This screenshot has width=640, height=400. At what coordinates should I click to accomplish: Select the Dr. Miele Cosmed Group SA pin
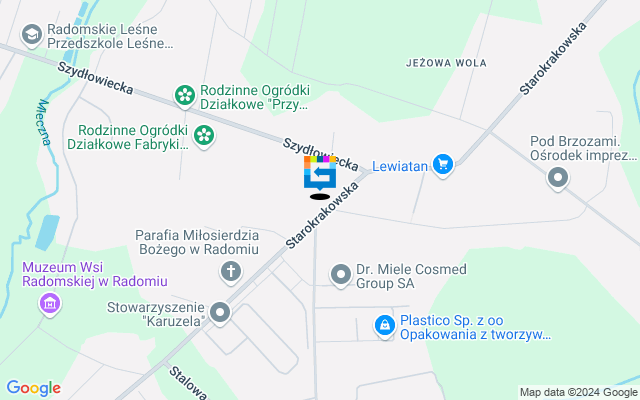tap(341, 273)
